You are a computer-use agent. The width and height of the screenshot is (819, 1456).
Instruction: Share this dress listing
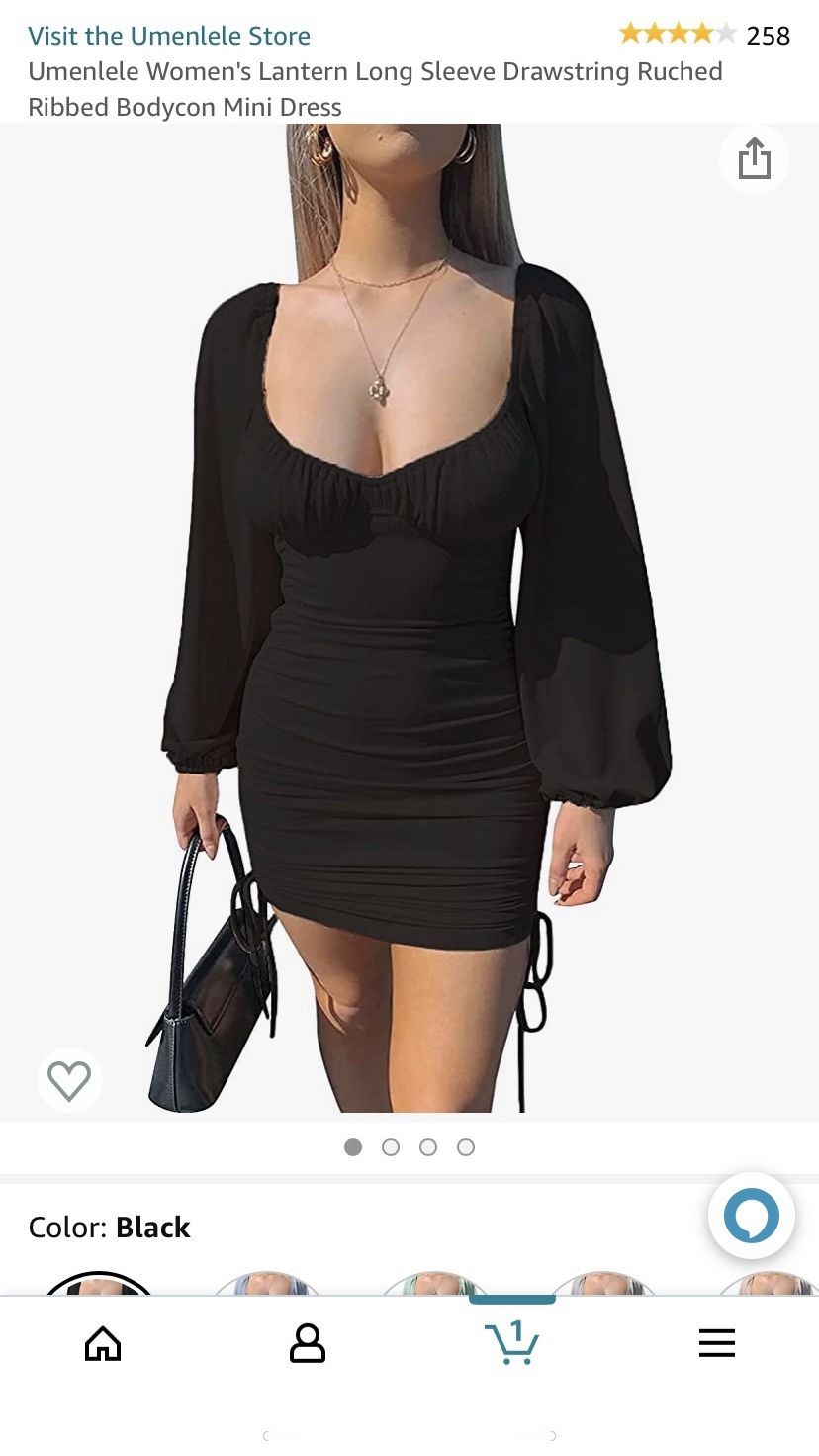pos(754,158)
